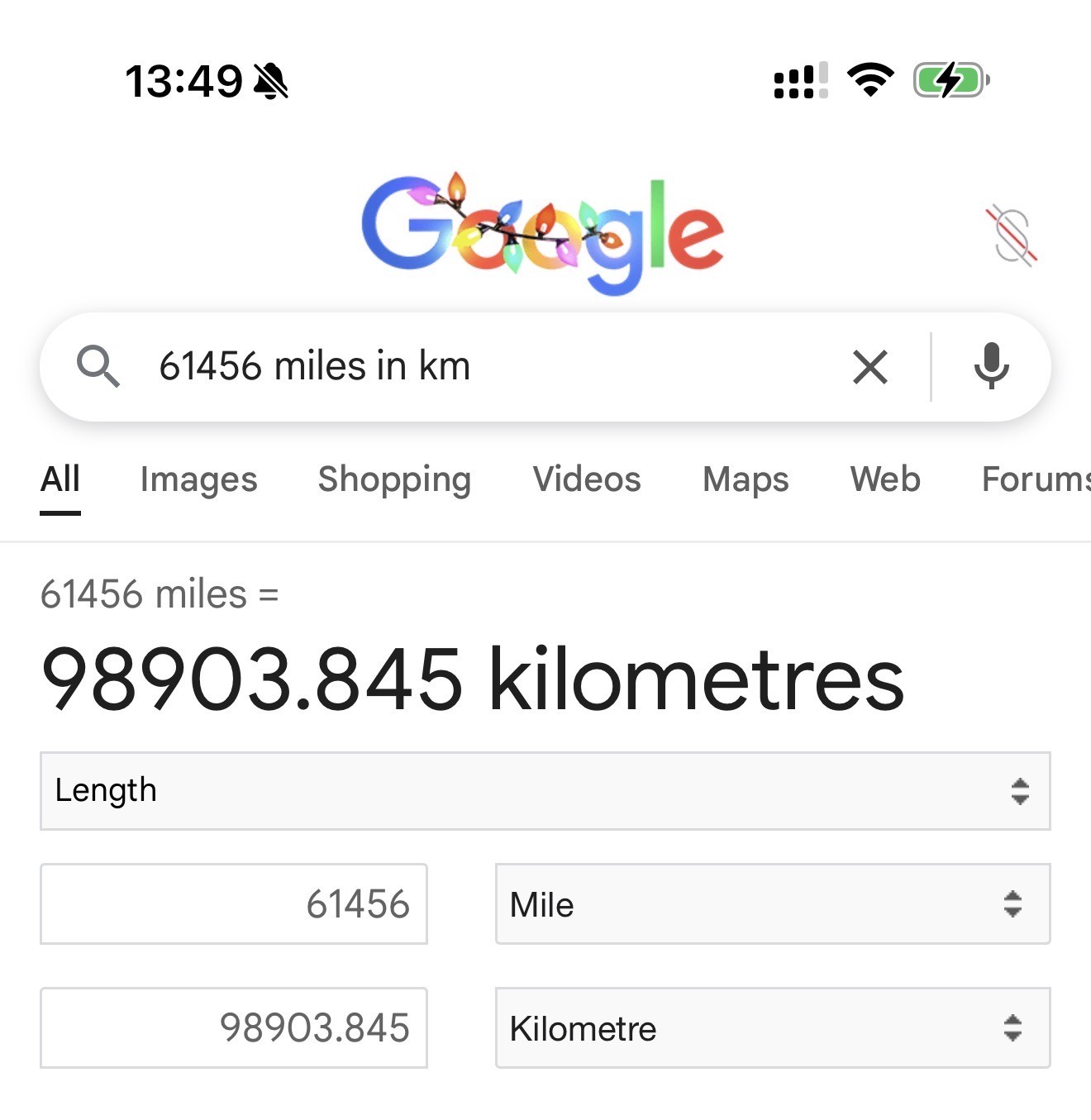Select the All results tab

(x=60, y=479)
